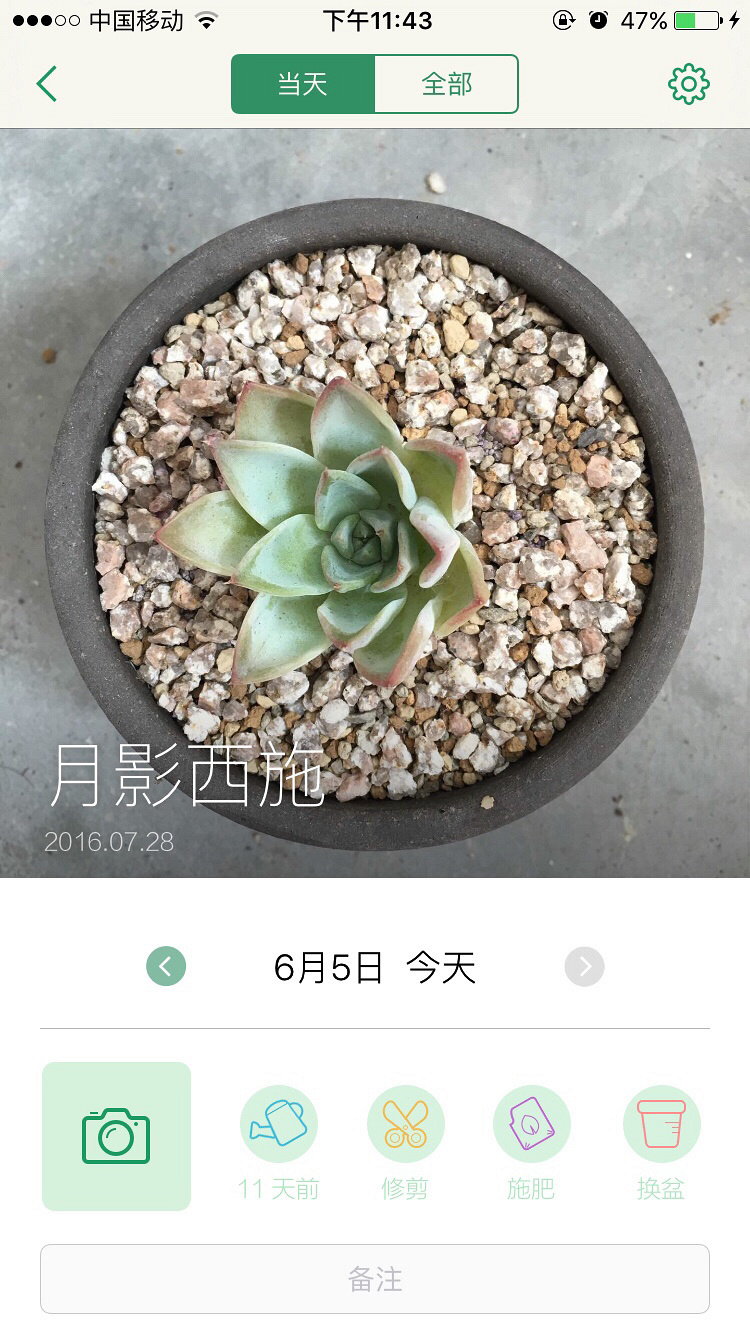Go to the previous day
This screenshot has height=1334, width=750.
166,967
